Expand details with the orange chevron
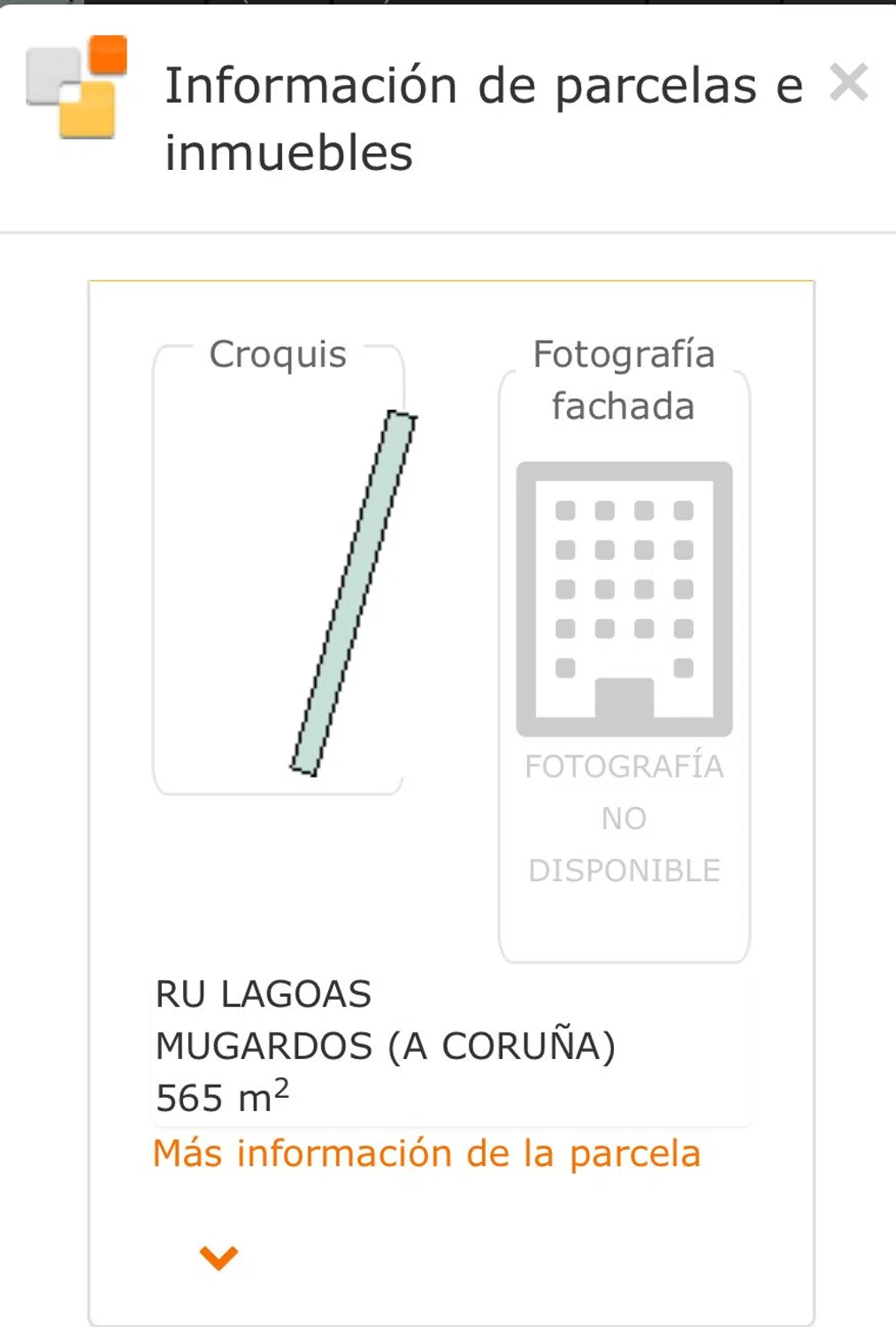 (218, 1257)
